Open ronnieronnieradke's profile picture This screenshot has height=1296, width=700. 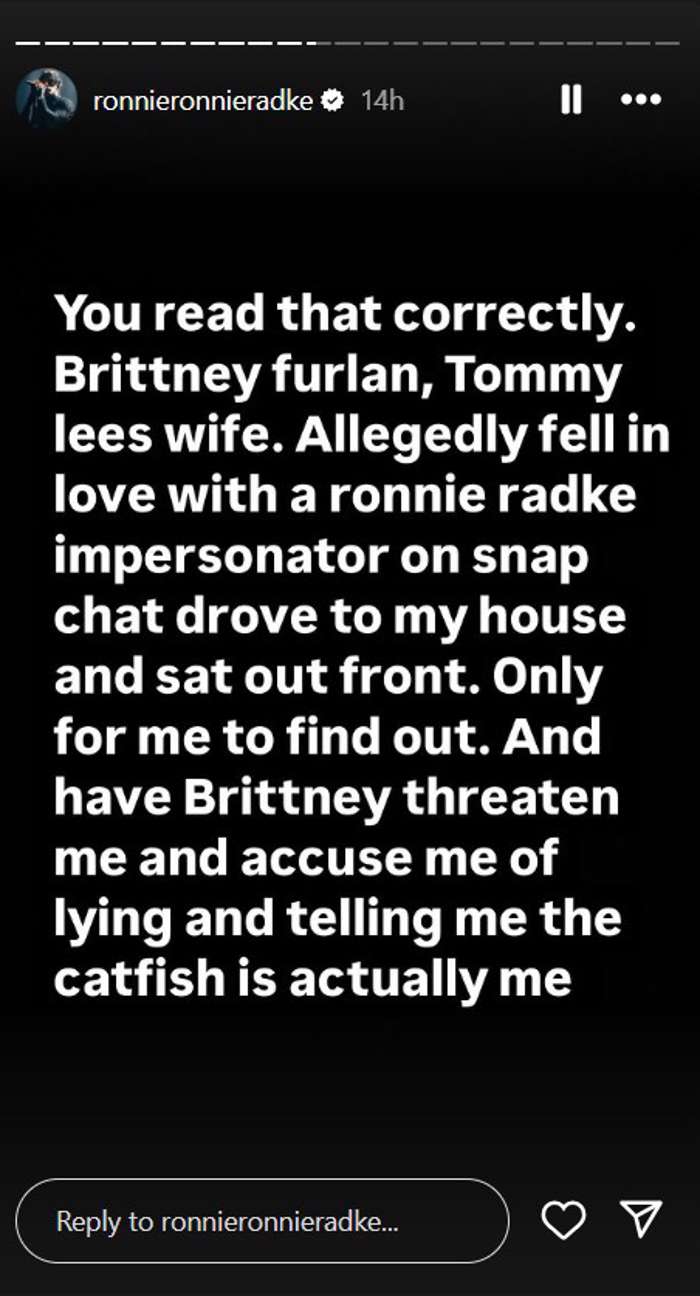pyautogui.click(x=46, y=99)
